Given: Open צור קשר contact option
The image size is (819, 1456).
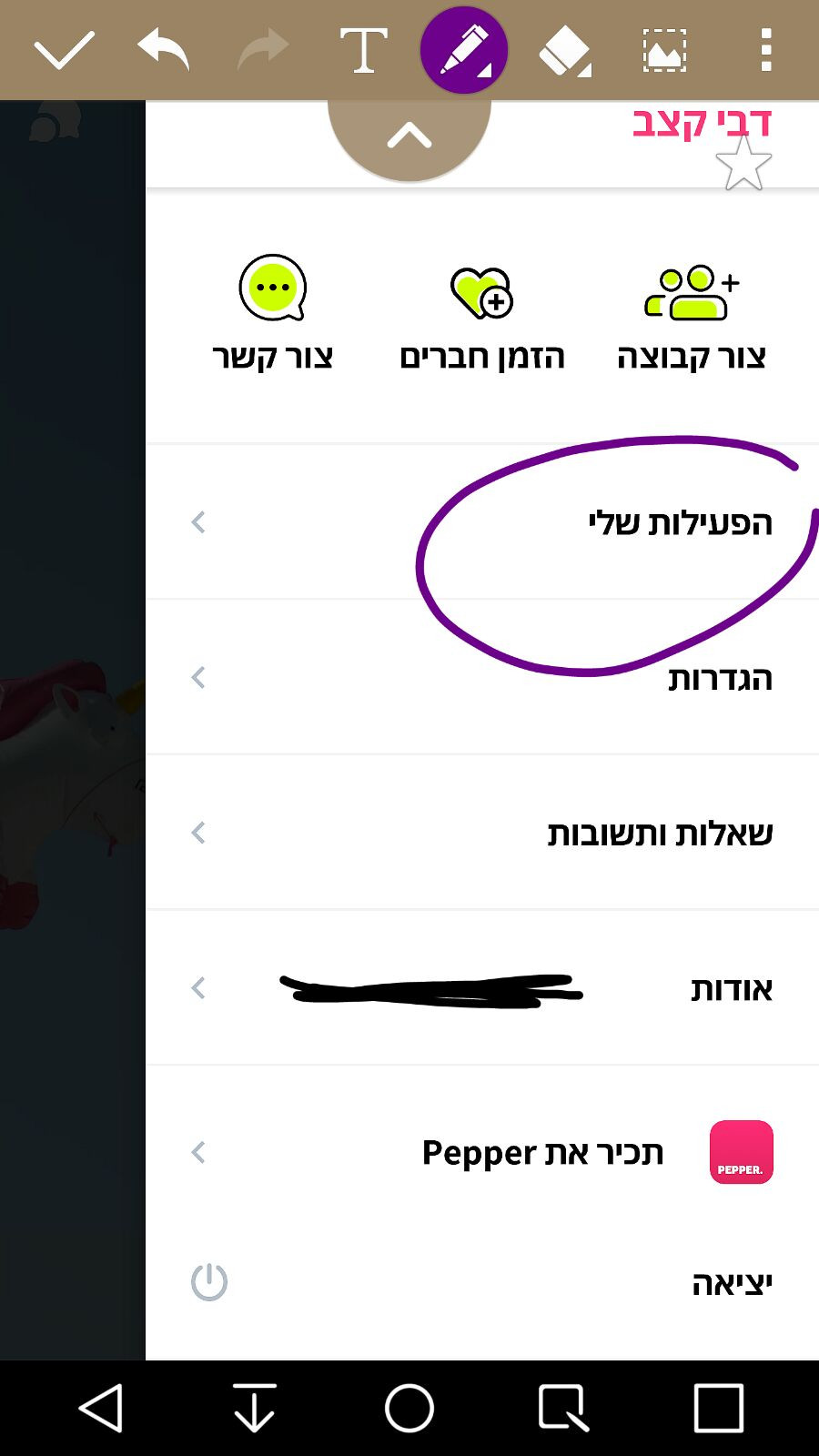Looking at the screenshot, I should (272, 314).
